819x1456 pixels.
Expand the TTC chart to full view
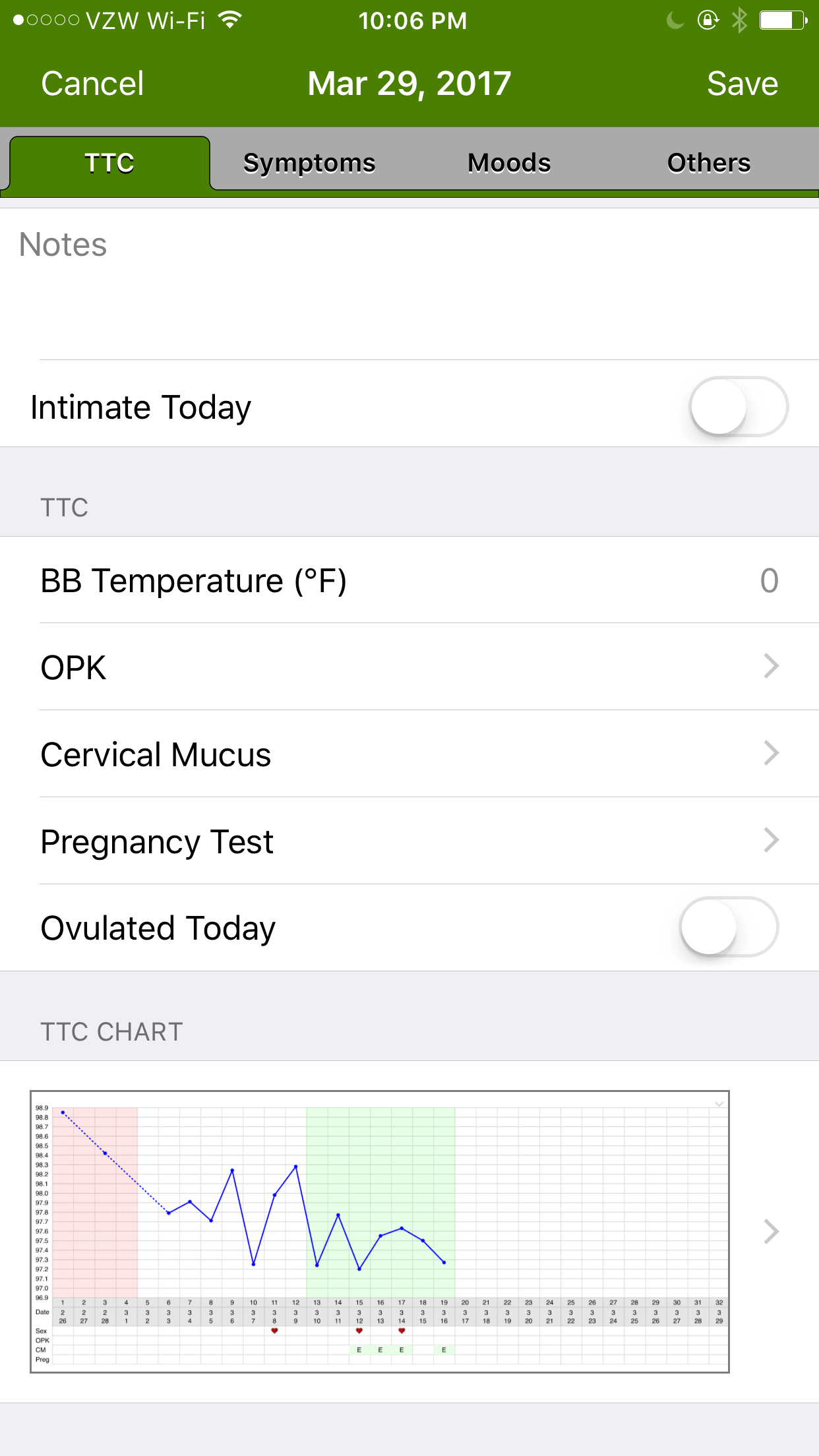coord(772,1230)
